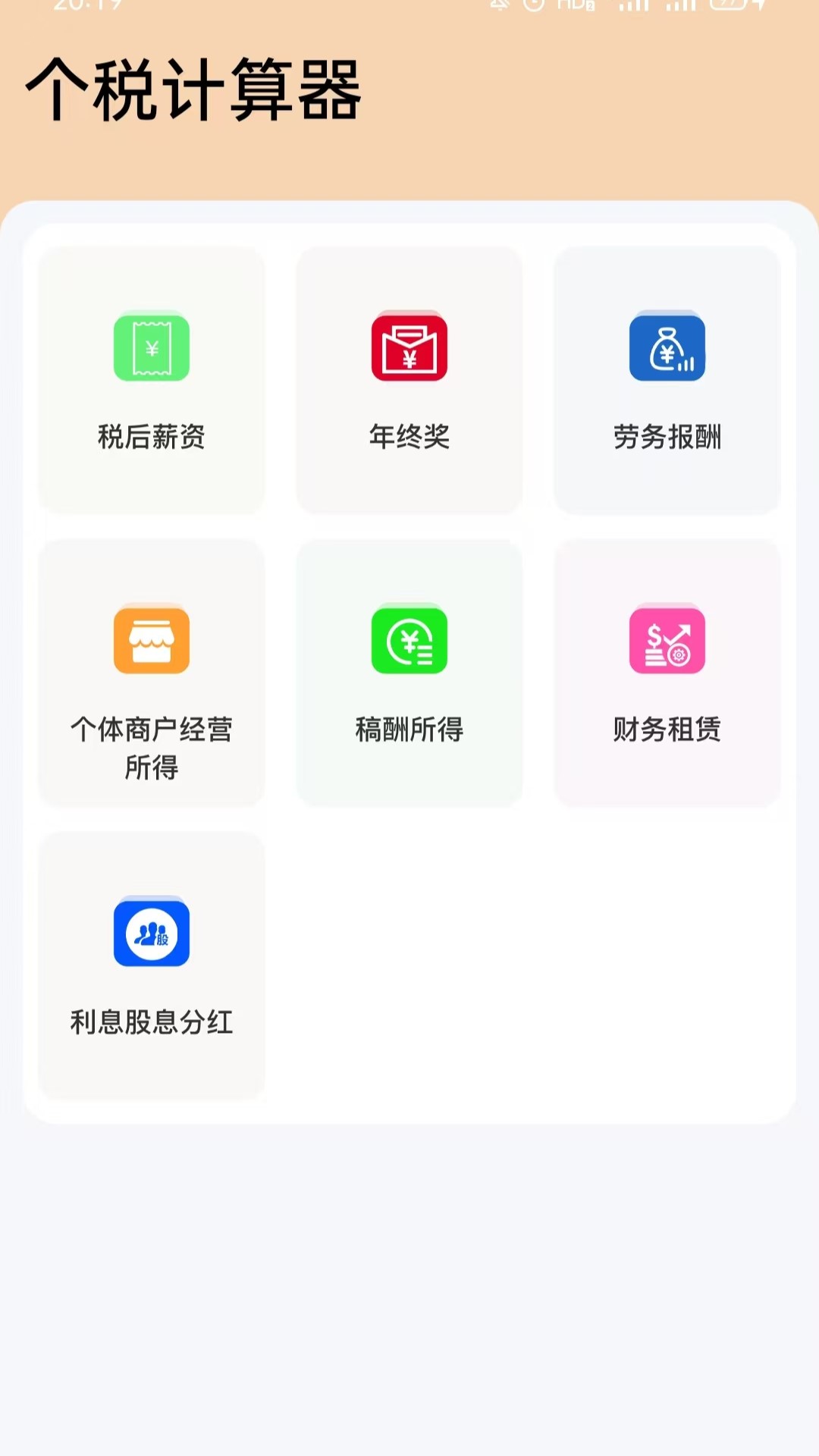Tap the red 年终奖 red envelope icon
Screen dimensions: 819x1456
(409, 347)
